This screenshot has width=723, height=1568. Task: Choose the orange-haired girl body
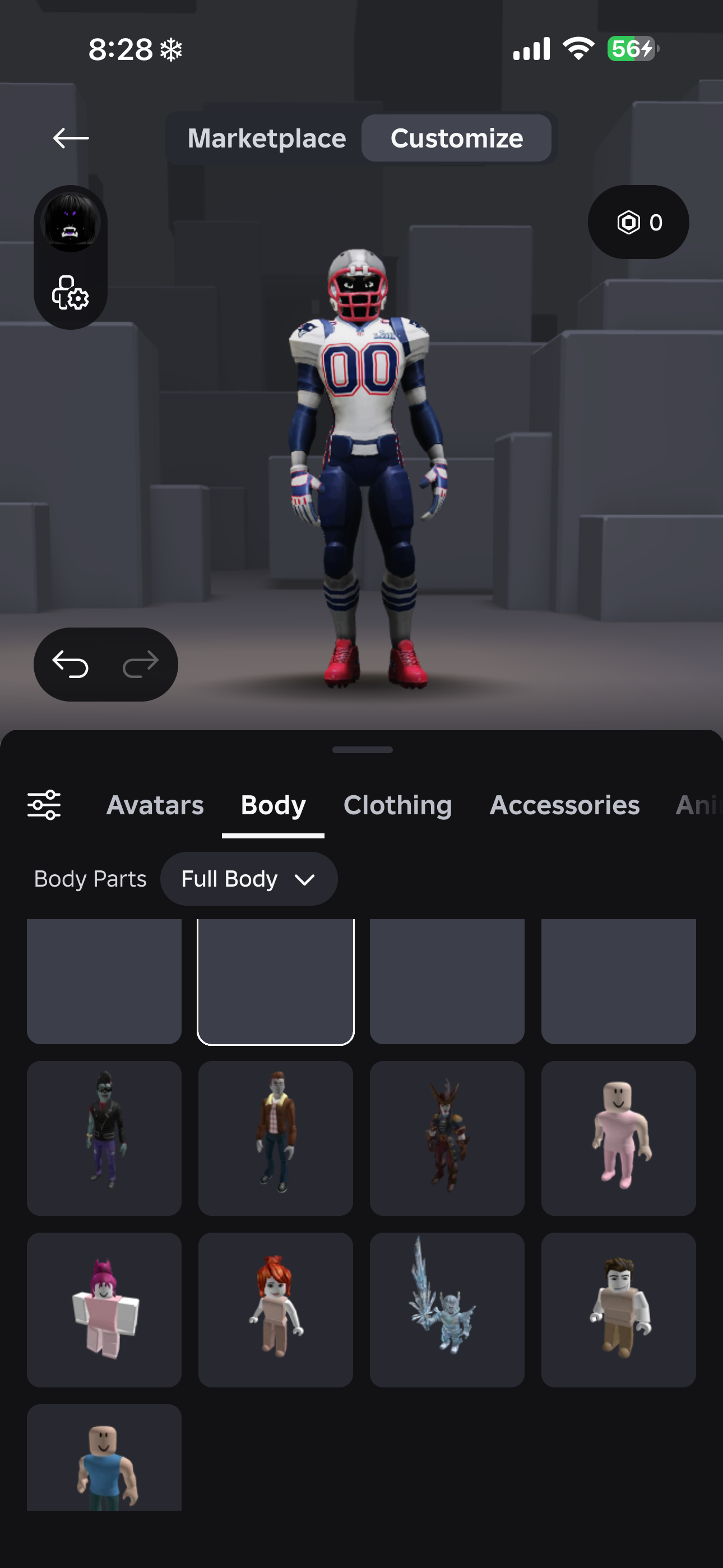tap(276, 1309)
